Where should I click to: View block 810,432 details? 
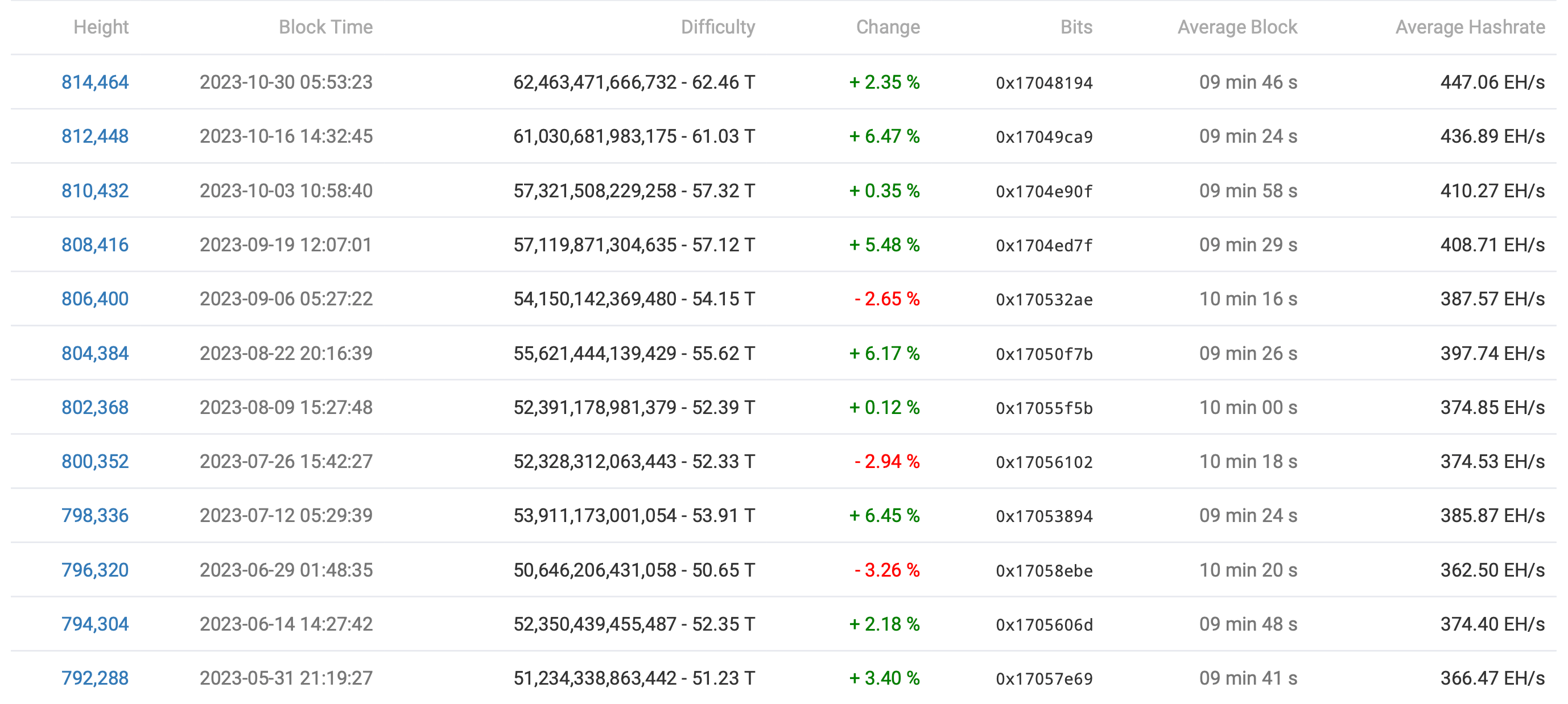pyautogui.click(x=95, y=191)
